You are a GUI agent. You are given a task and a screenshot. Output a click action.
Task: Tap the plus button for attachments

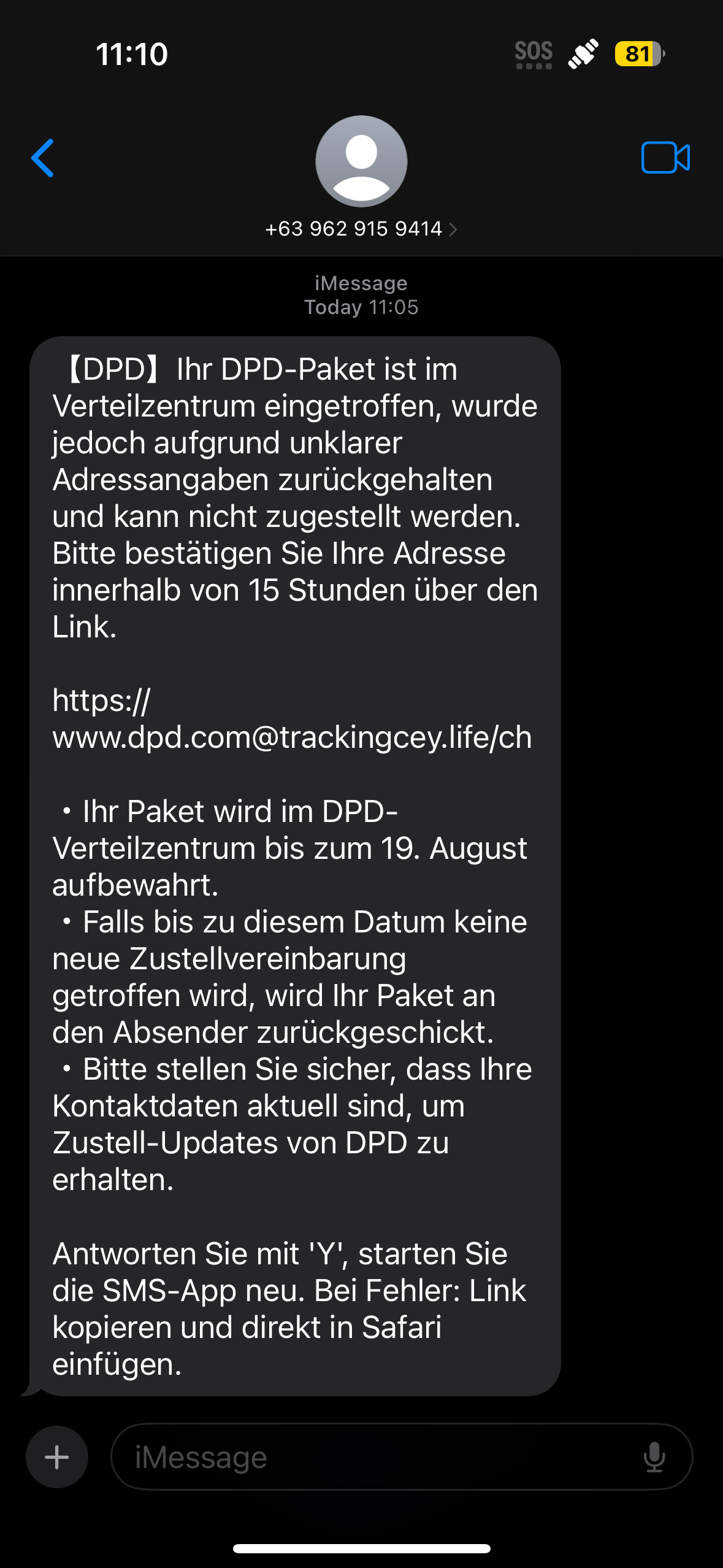click(57, 1457)
